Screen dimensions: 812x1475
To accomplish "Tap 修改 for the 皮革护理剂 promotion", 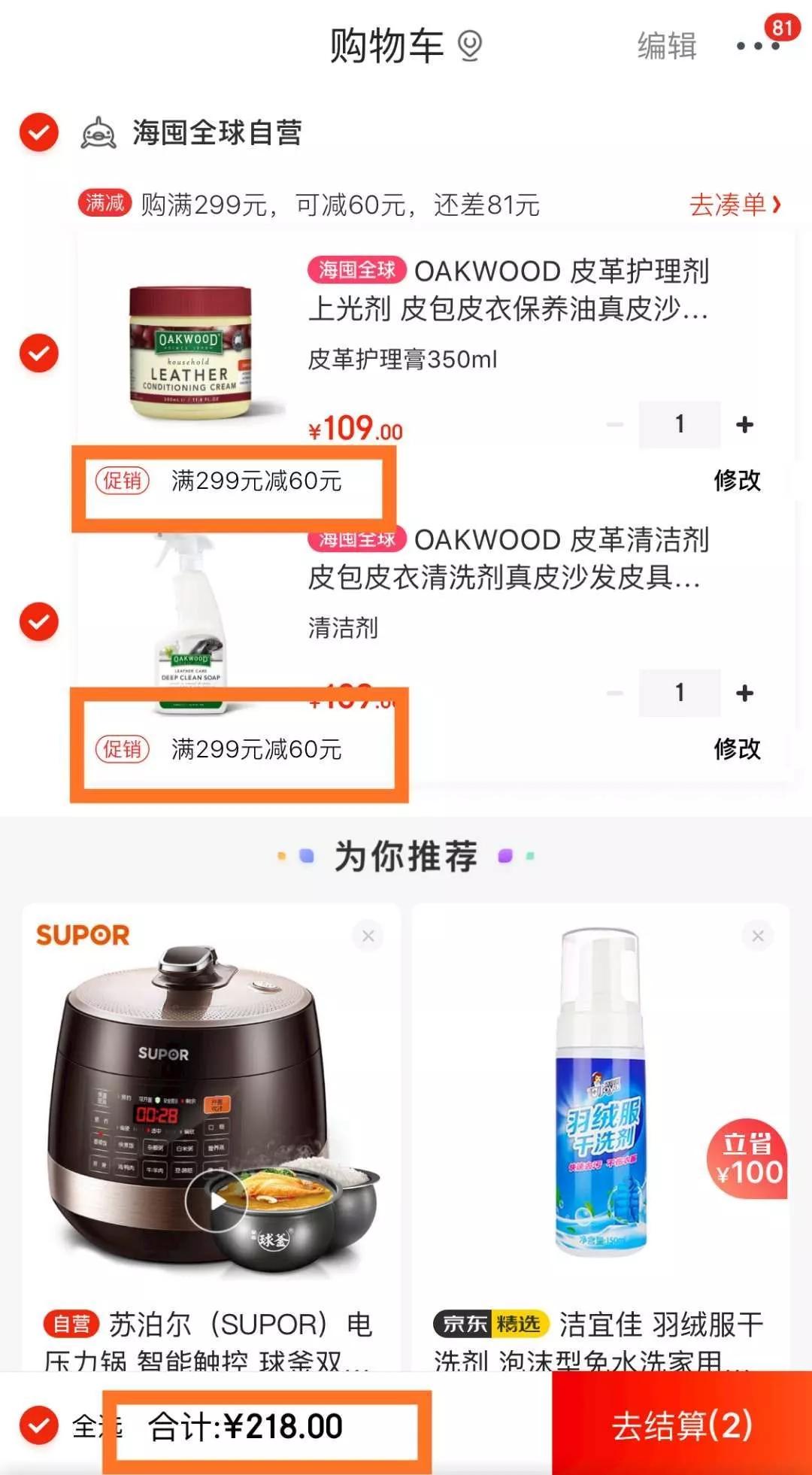I will (737, 480).
